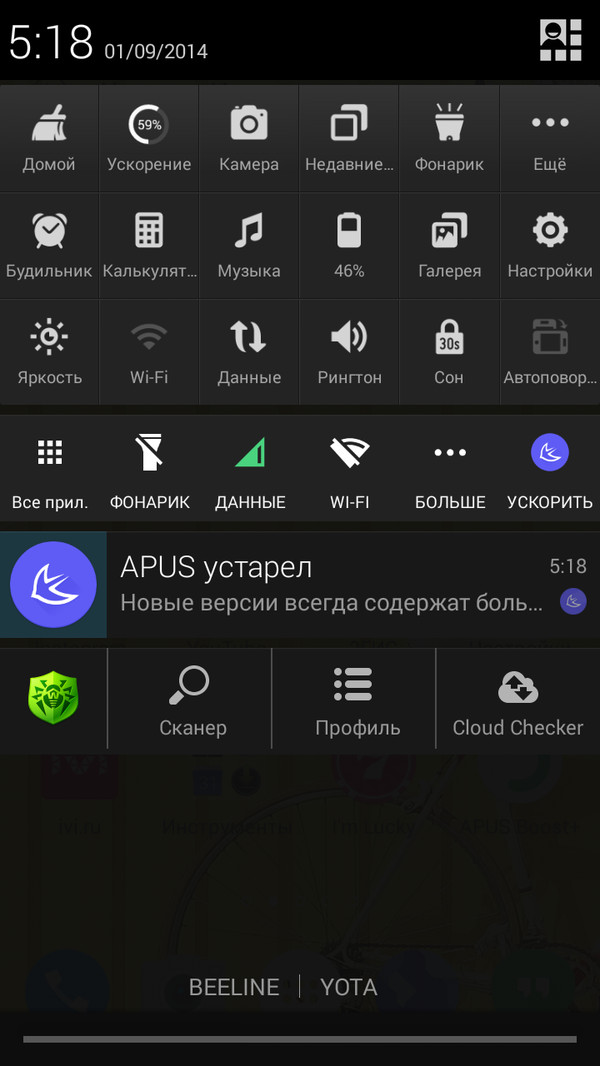Open Галерея shortcut

tap(449, 245)
